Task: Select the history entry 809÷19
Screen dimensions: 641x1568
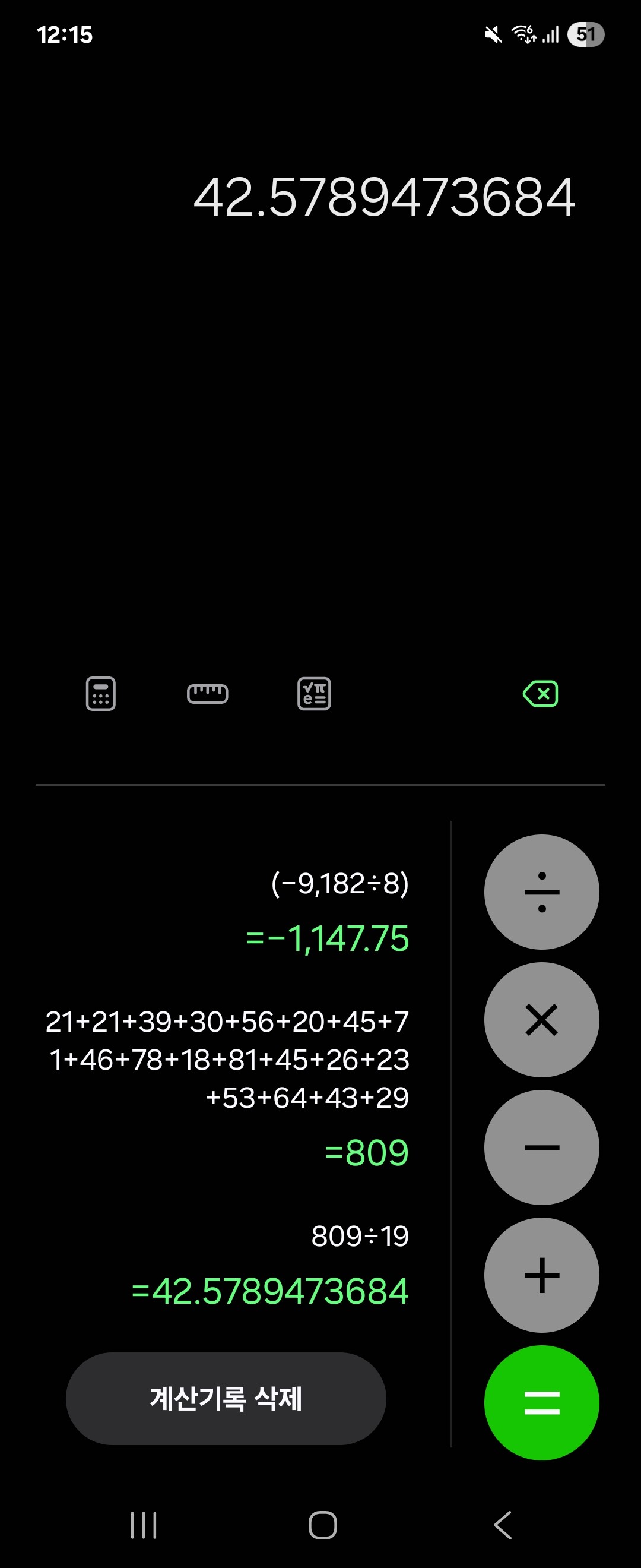Action: point(360,1236)
